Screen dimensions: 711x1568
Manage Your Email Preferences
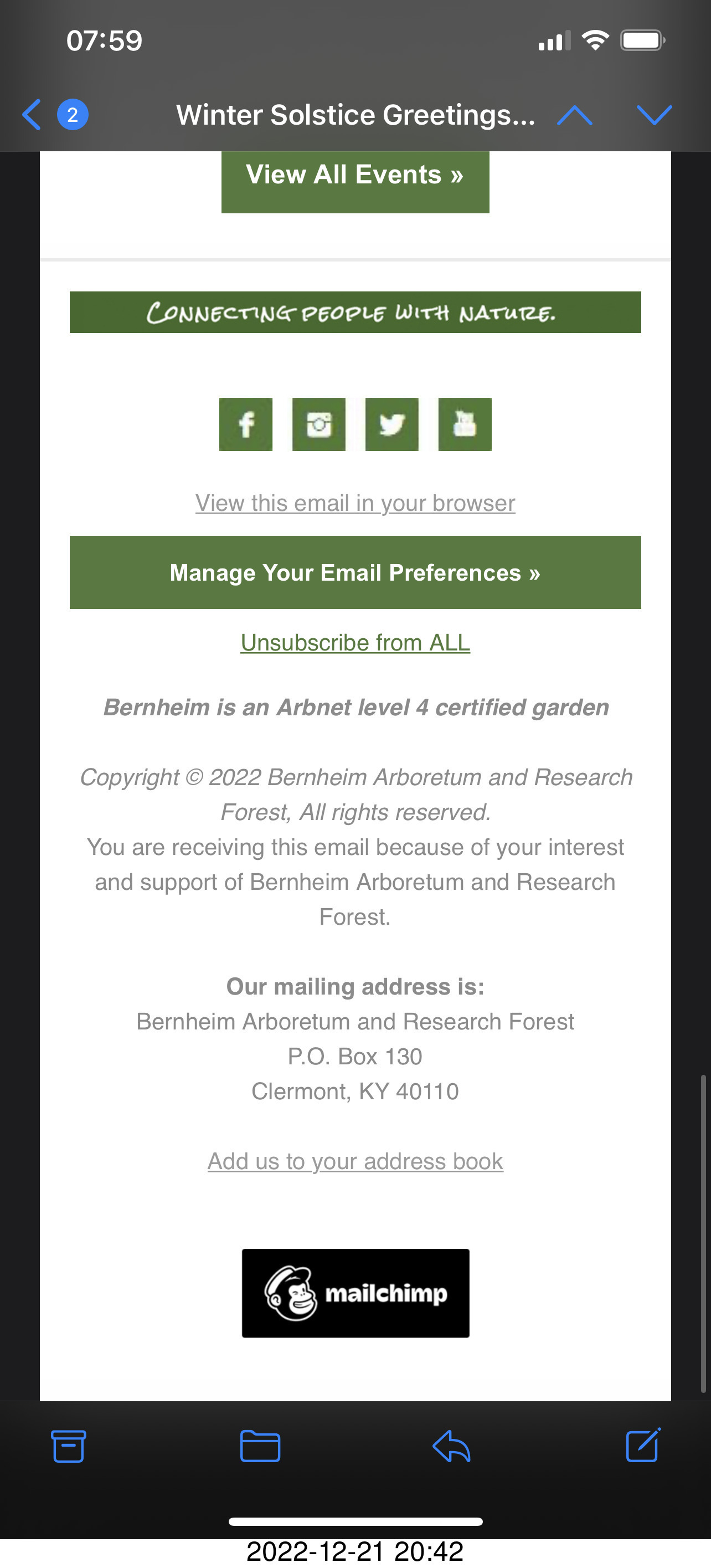pos(355,572)
